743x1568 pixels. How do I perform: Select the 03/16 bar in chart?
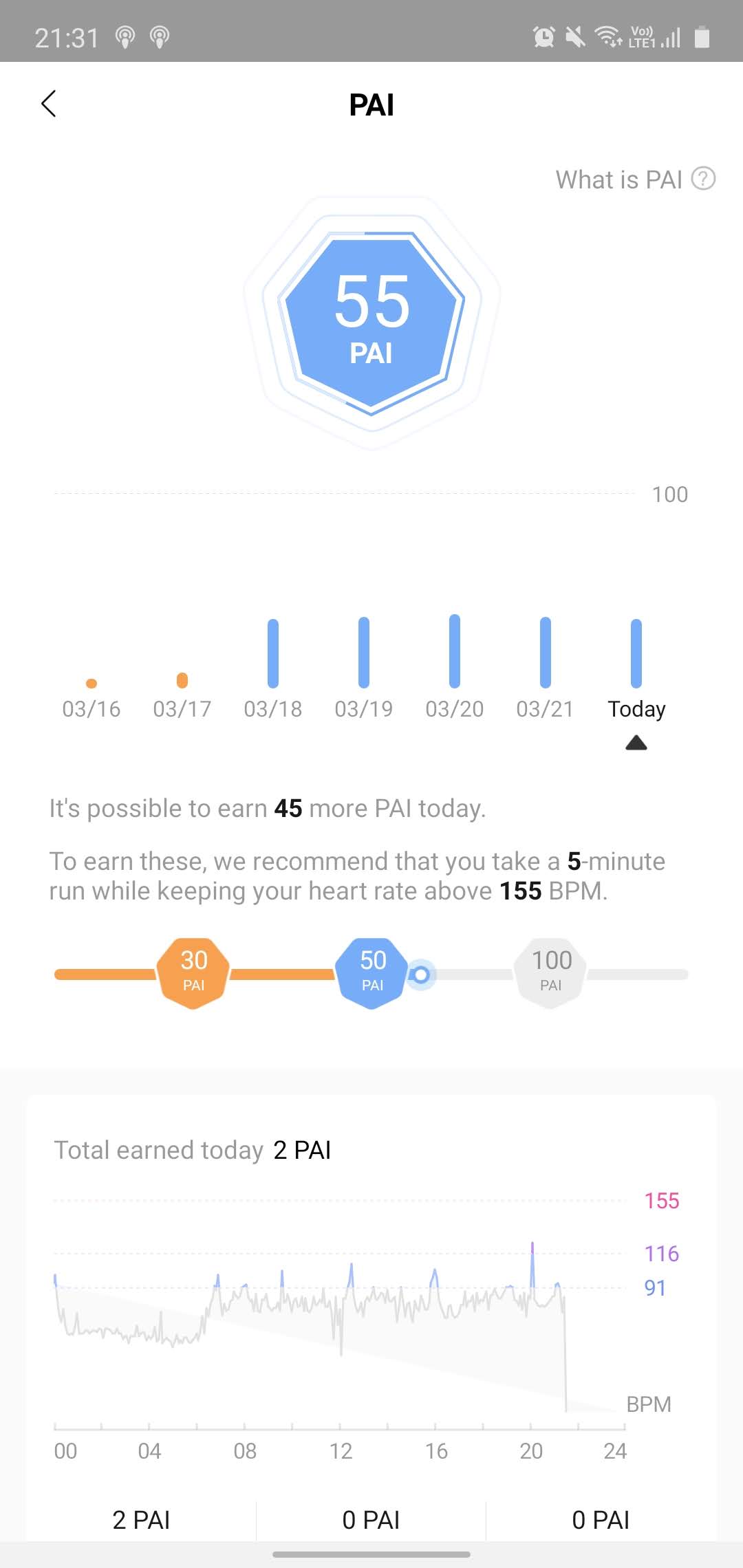[x=91, y=683]
